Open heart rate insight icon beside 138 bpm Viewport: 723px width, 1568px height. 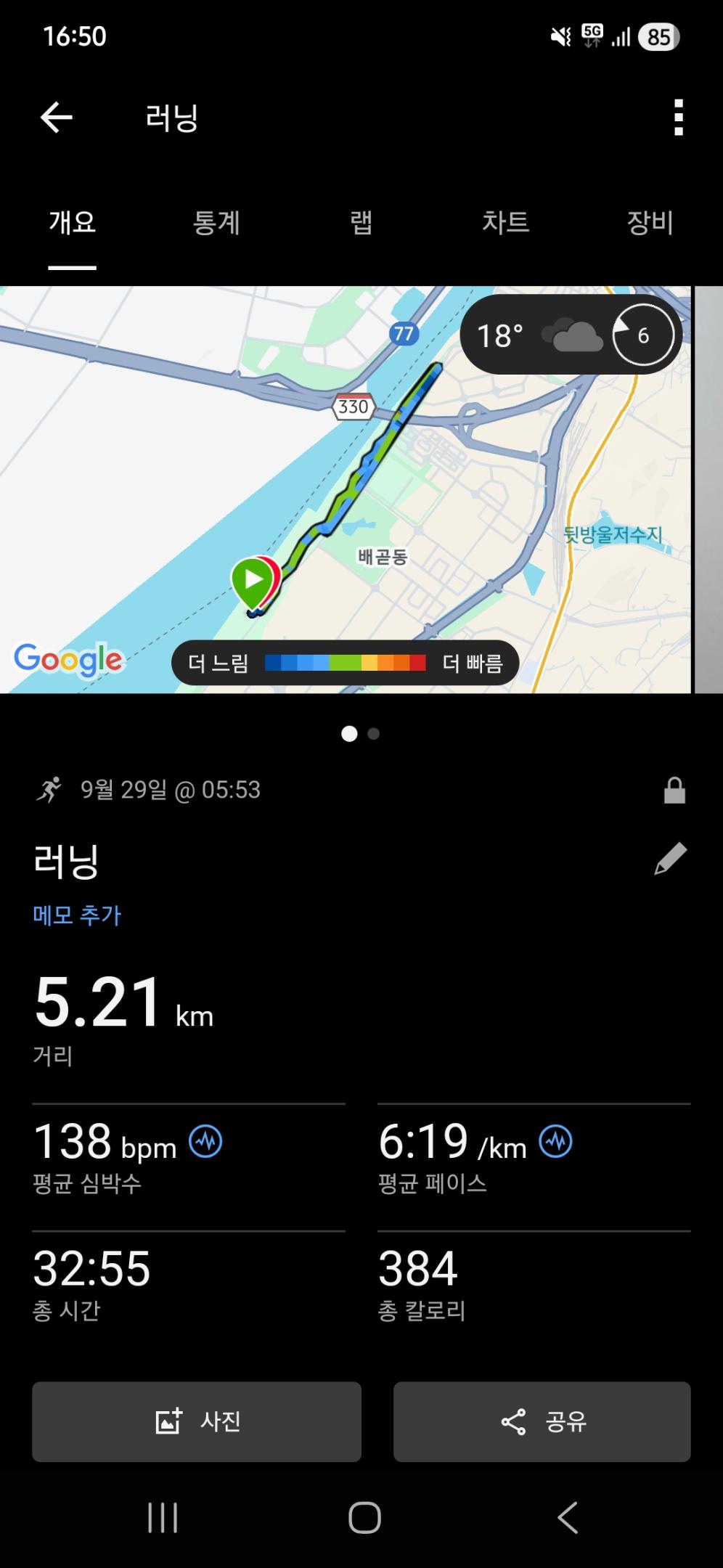click(205, 1142)
